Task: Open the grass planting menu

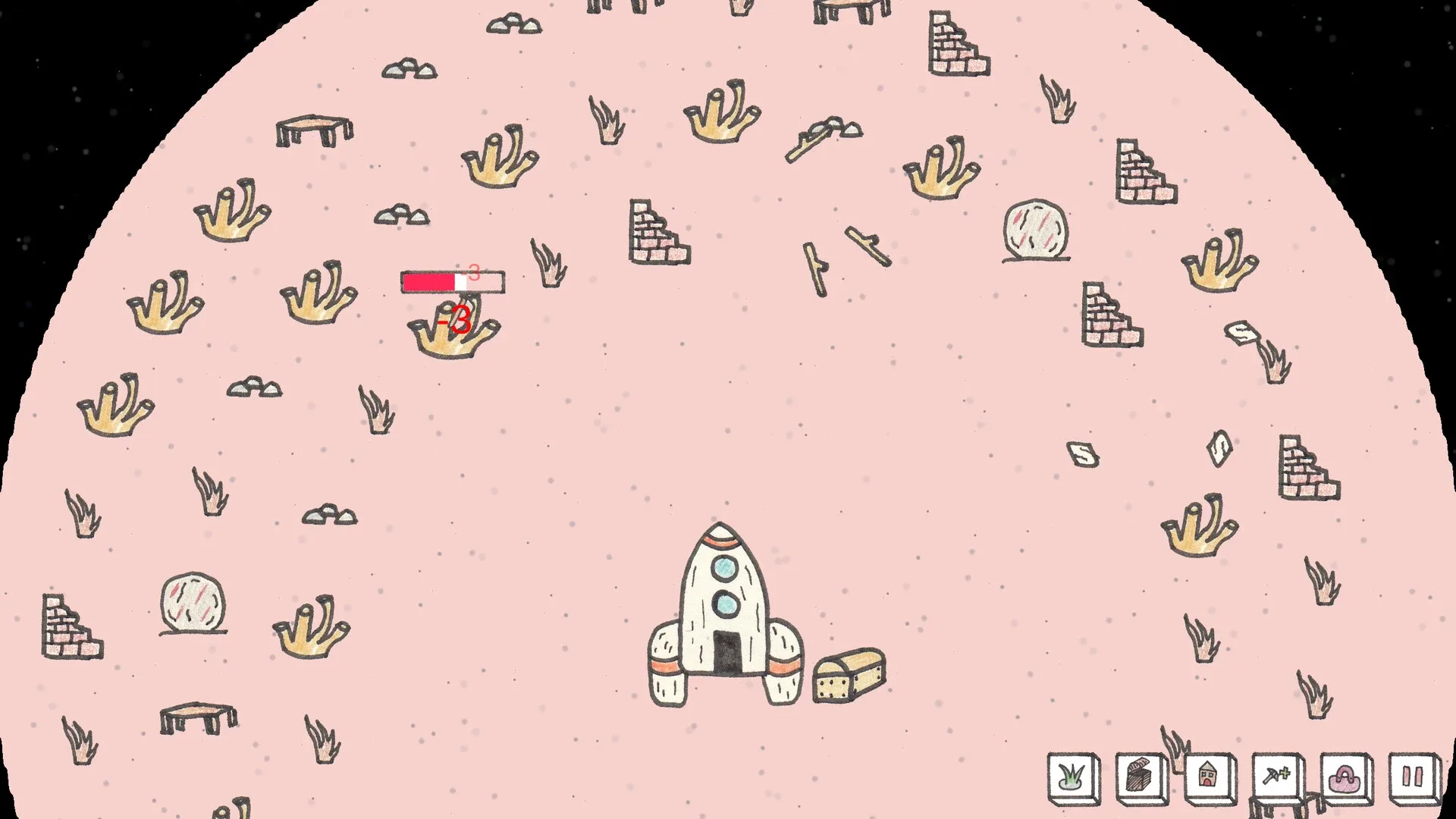Action: pos(1072,777)
